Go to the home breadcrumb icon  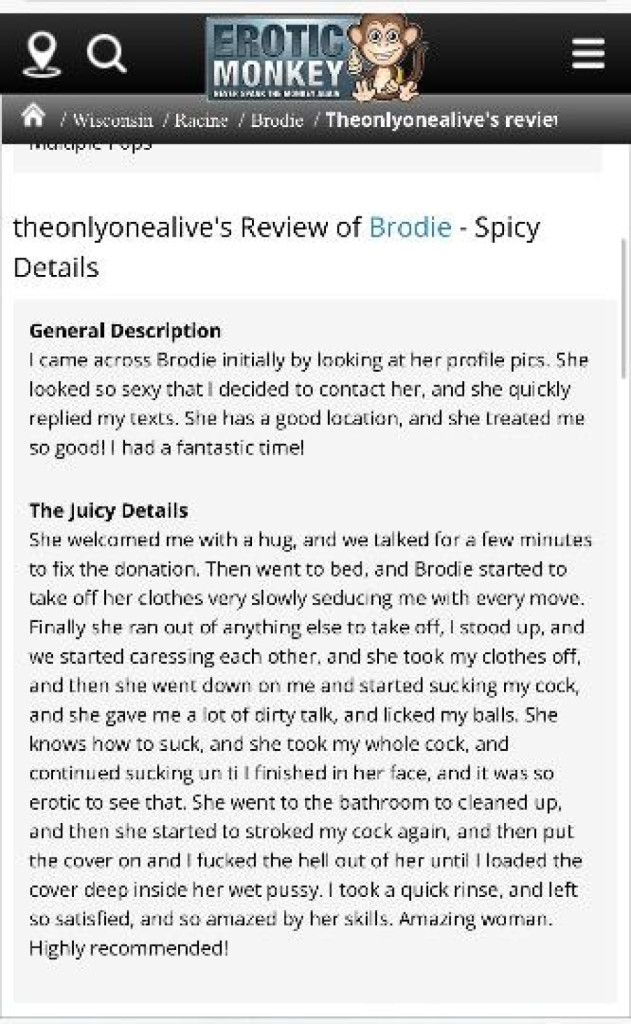coord(34,119)
